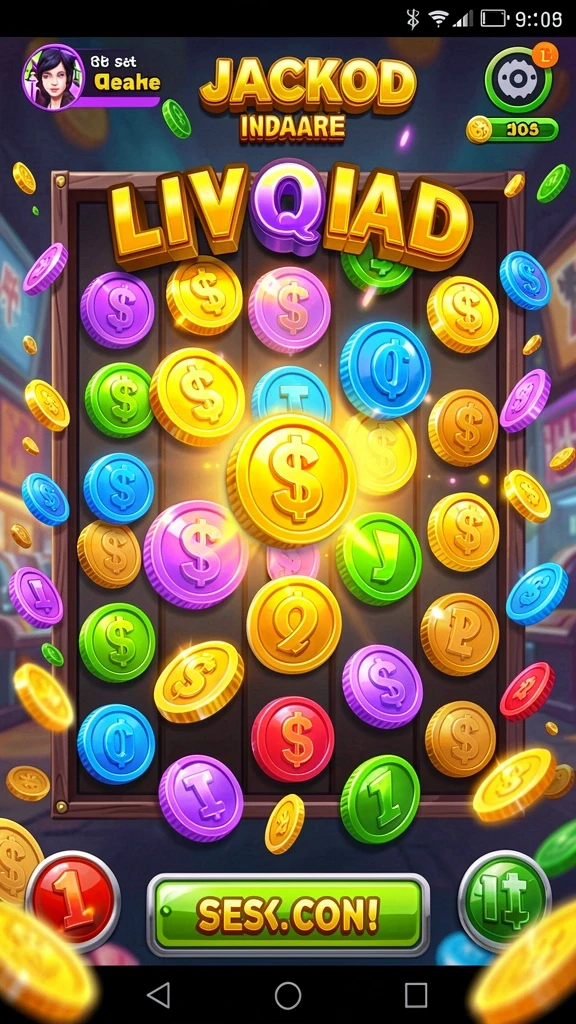Screen dimensions: 576x1024
Task: Tap the round green button beside SESK.CON!
Action: [x=504, y=901]
